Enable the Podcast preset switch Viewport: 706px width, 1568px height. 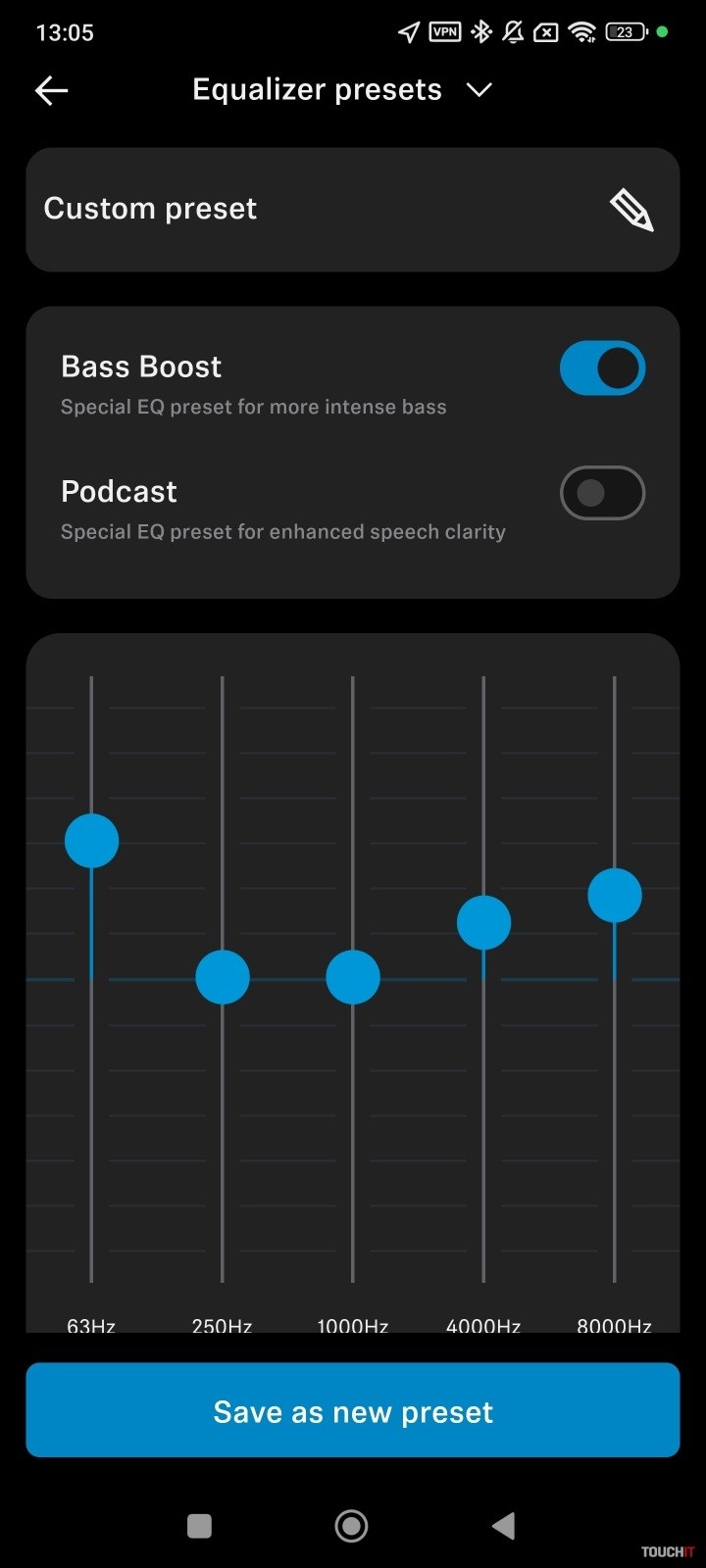(x=602, y=493)
